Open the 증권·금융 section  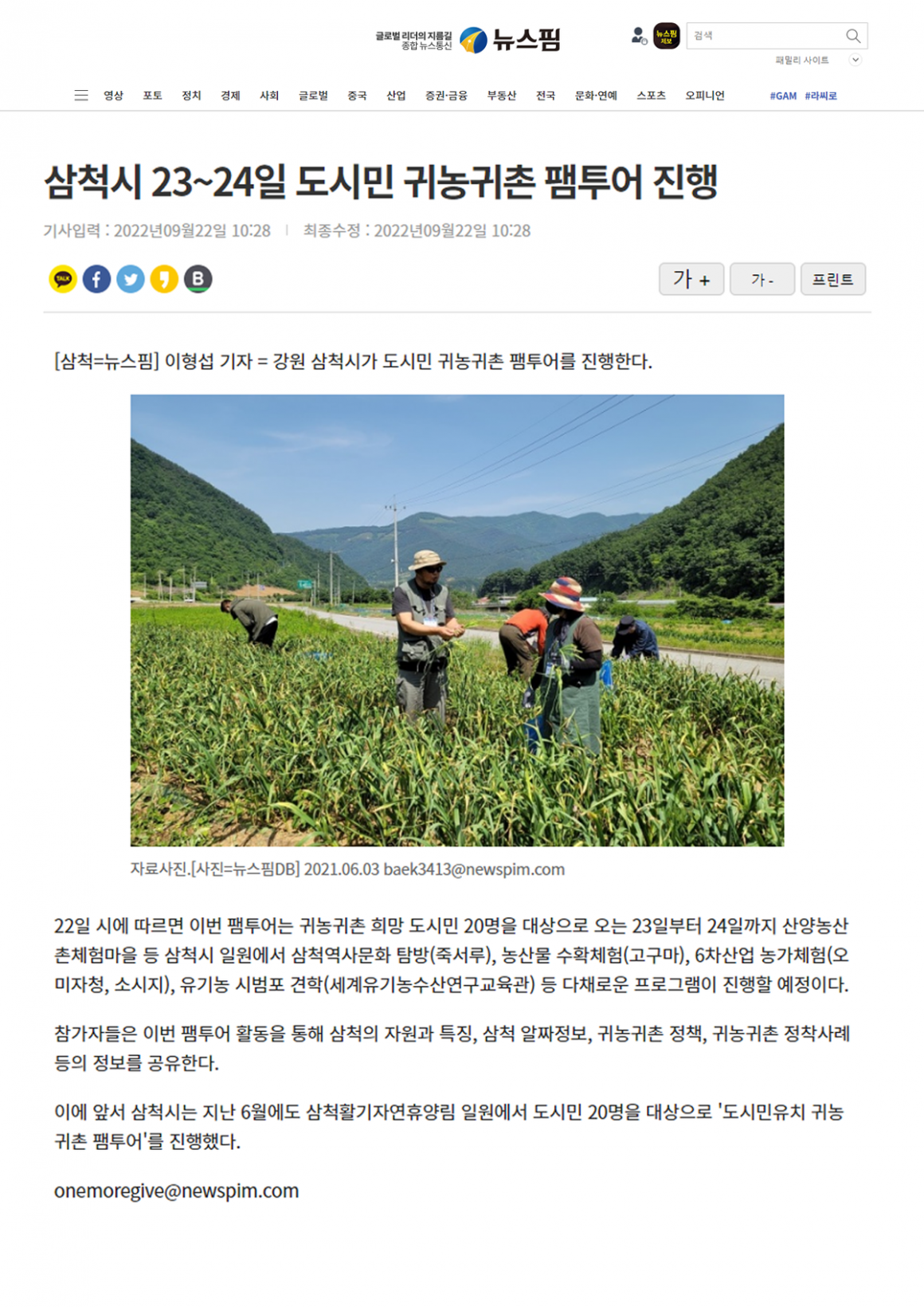[x=446, y=96]
